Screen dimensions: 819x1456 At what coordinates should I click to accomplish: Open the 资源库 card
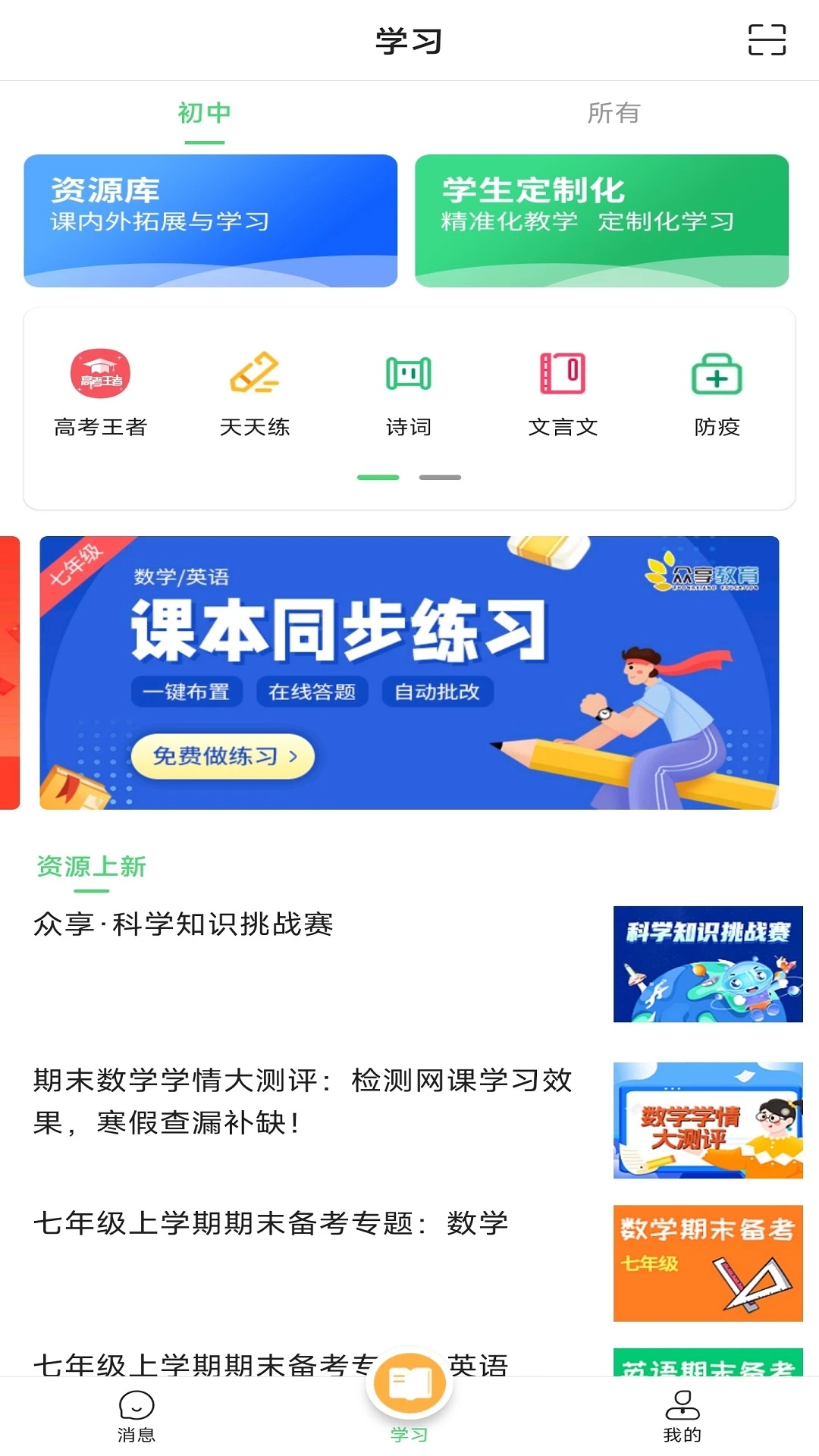click(210, 220)
